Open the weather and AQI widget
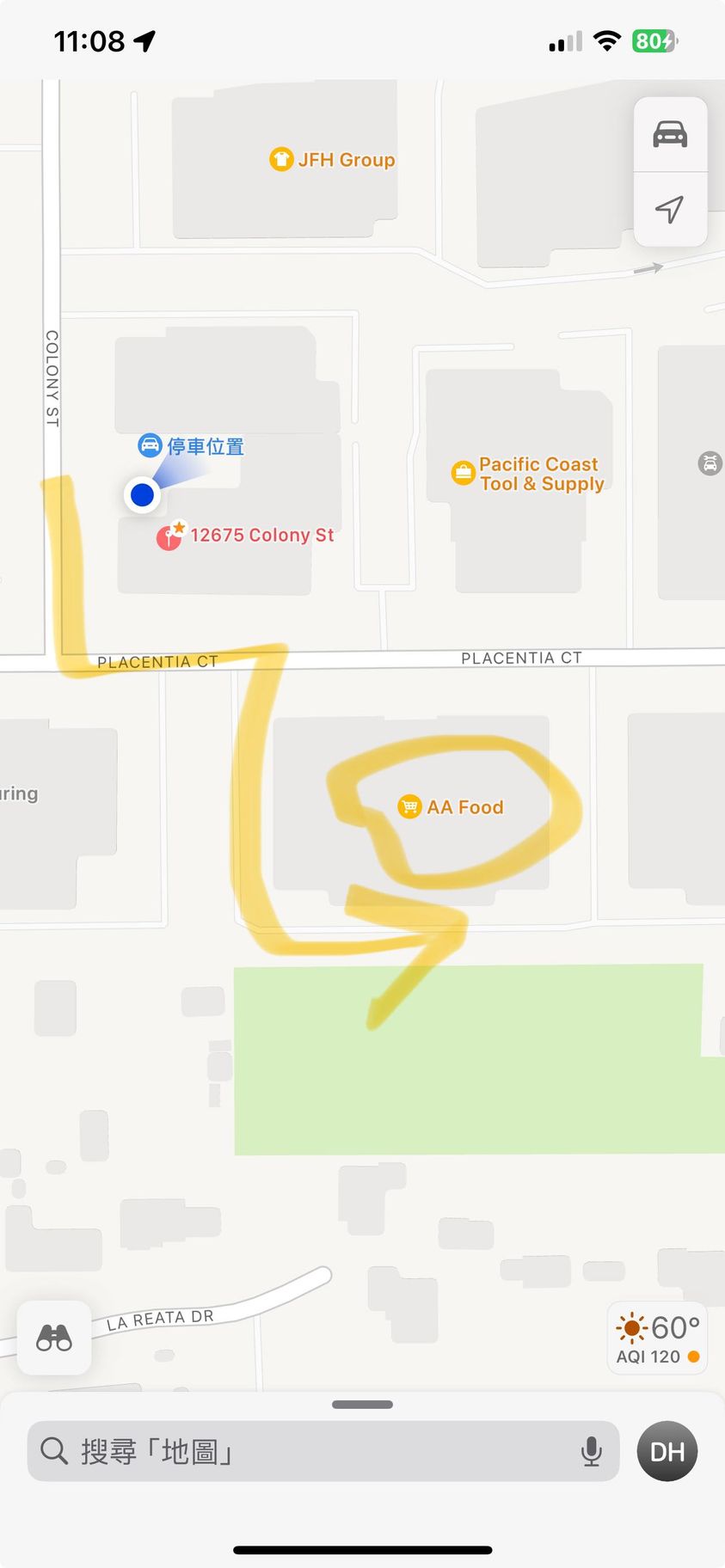 [658, 1338]
